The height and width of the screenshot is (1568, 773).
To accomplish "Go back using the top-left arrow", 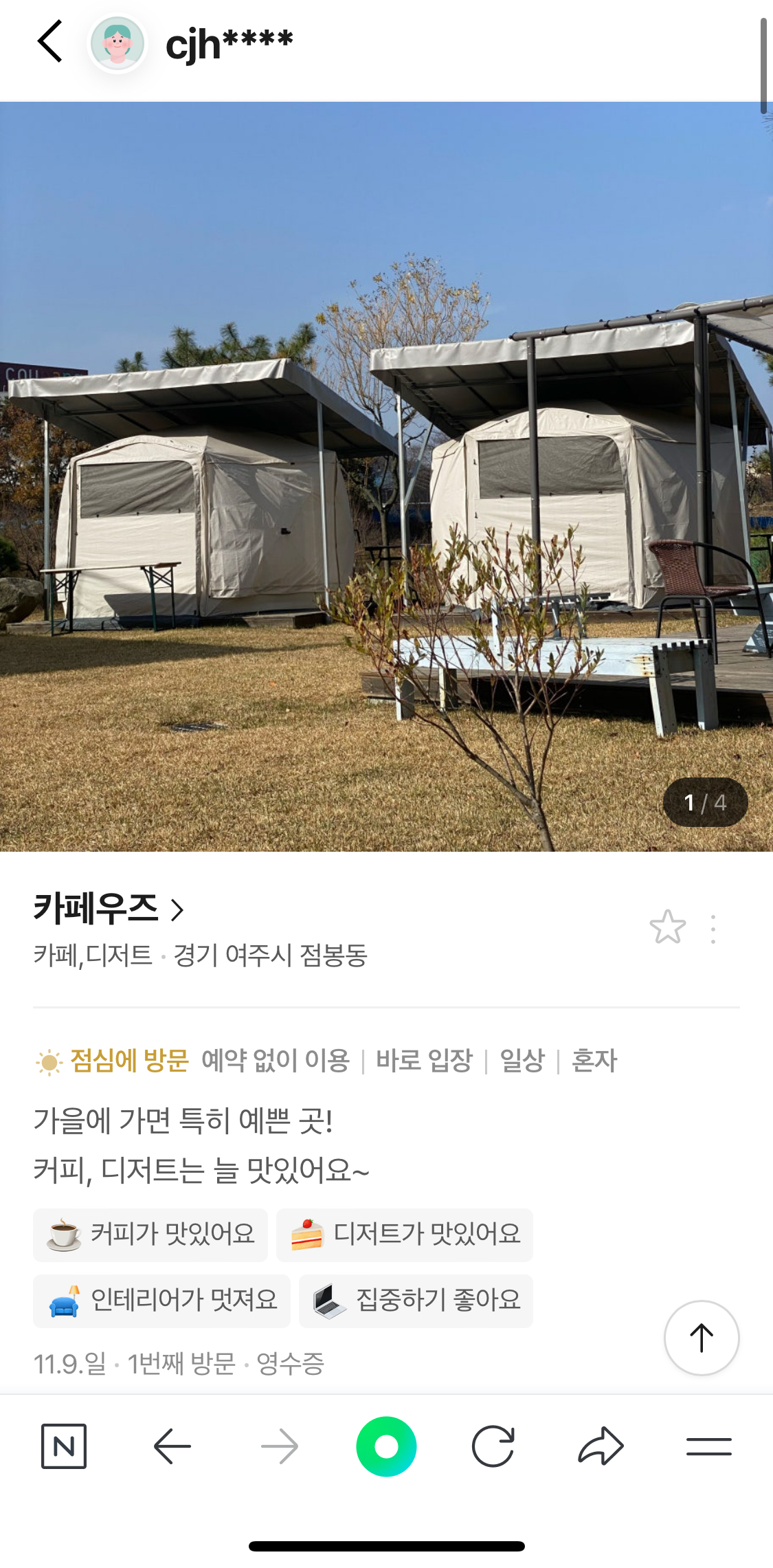I will coord(50,42).
